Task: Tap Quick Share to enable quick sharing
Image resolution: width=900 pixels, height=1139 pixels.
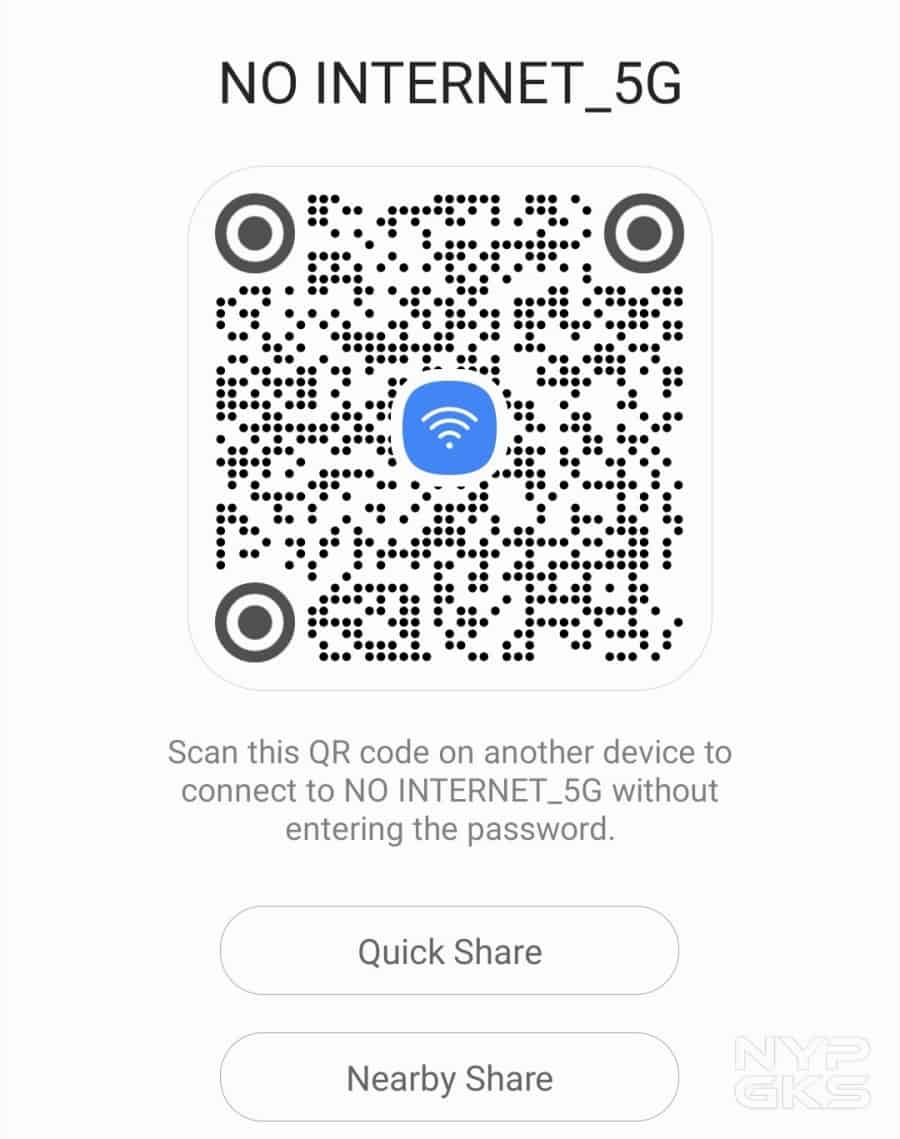Action: pyautogui.click(x=449, y=951)
